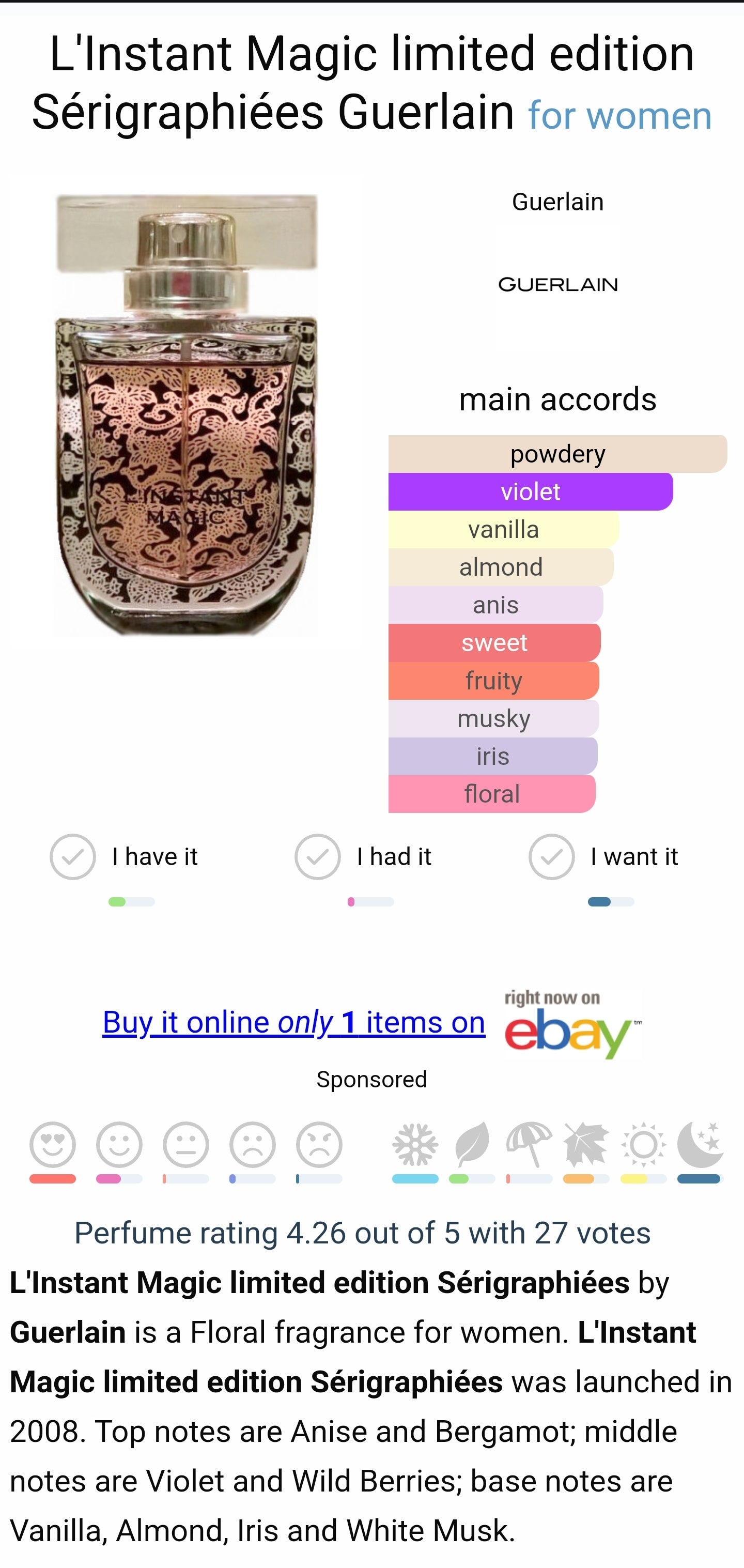The width and height of the screenshot is (744, 1568).
Task: Open the perfume bottle image
Action: [186, 414]
